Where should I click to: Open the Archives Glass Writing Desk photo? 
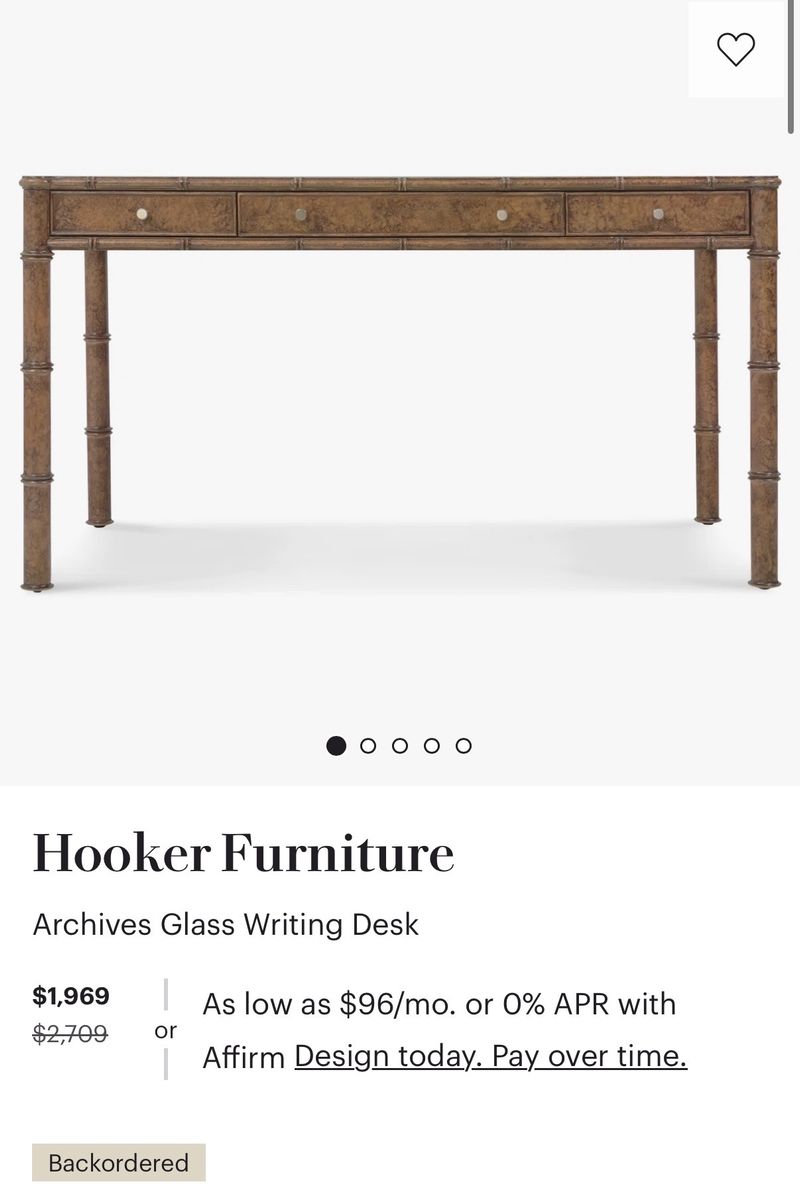400,380
